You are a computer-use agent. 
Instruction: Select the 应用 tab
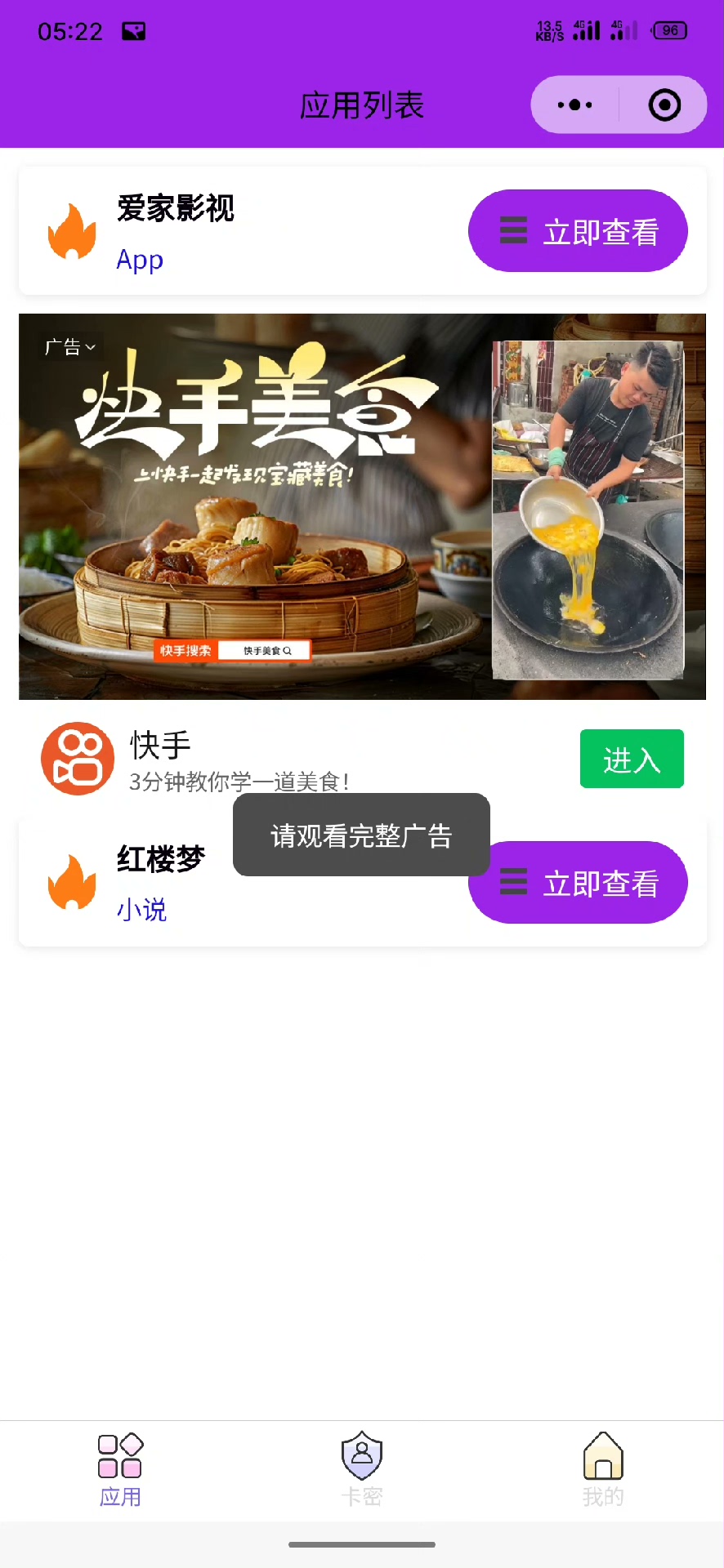click(120, 1468)
